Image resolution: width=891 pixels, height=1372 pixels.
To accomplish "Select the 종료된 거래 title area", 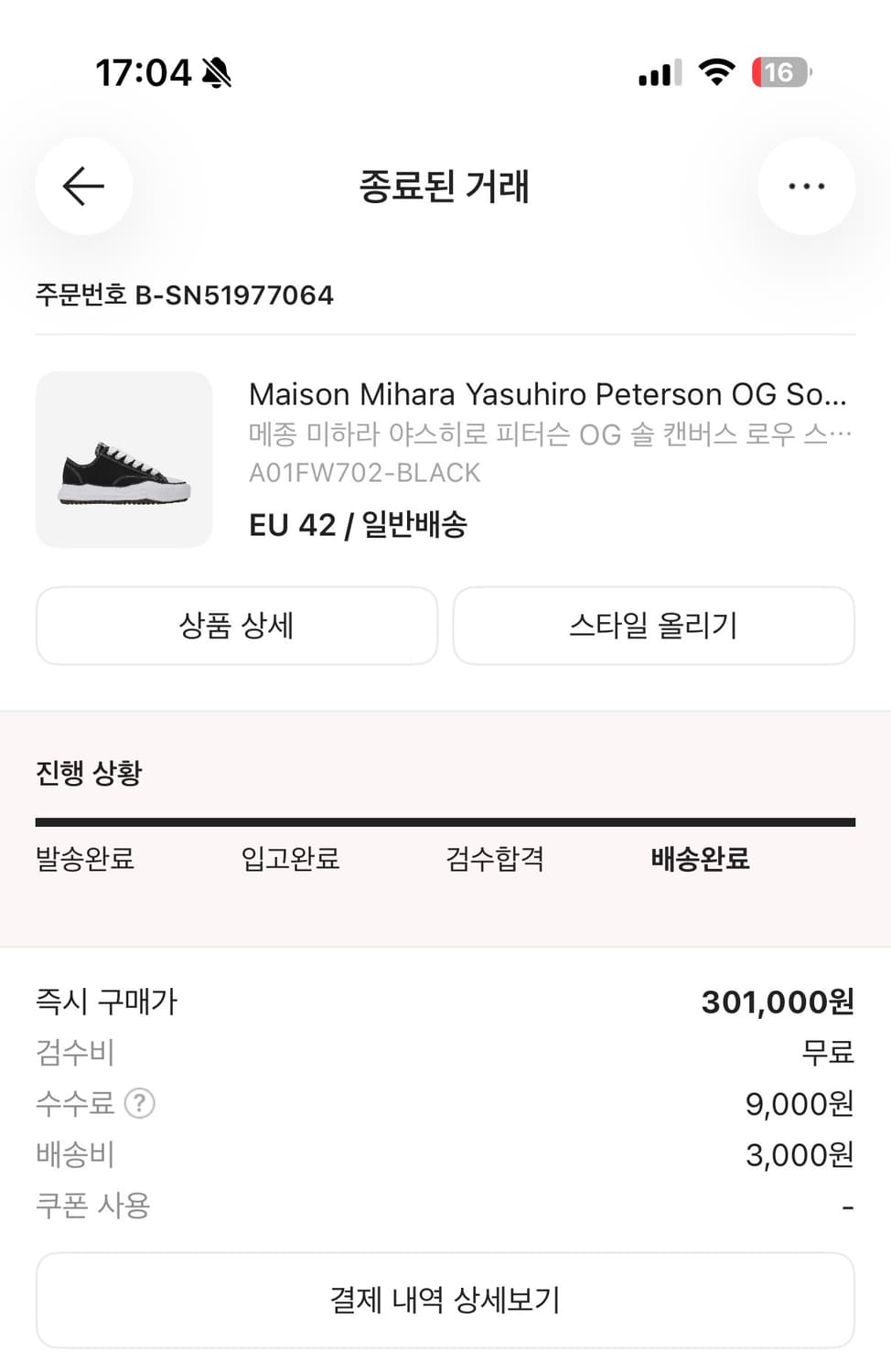I will [x=445, y=186].
